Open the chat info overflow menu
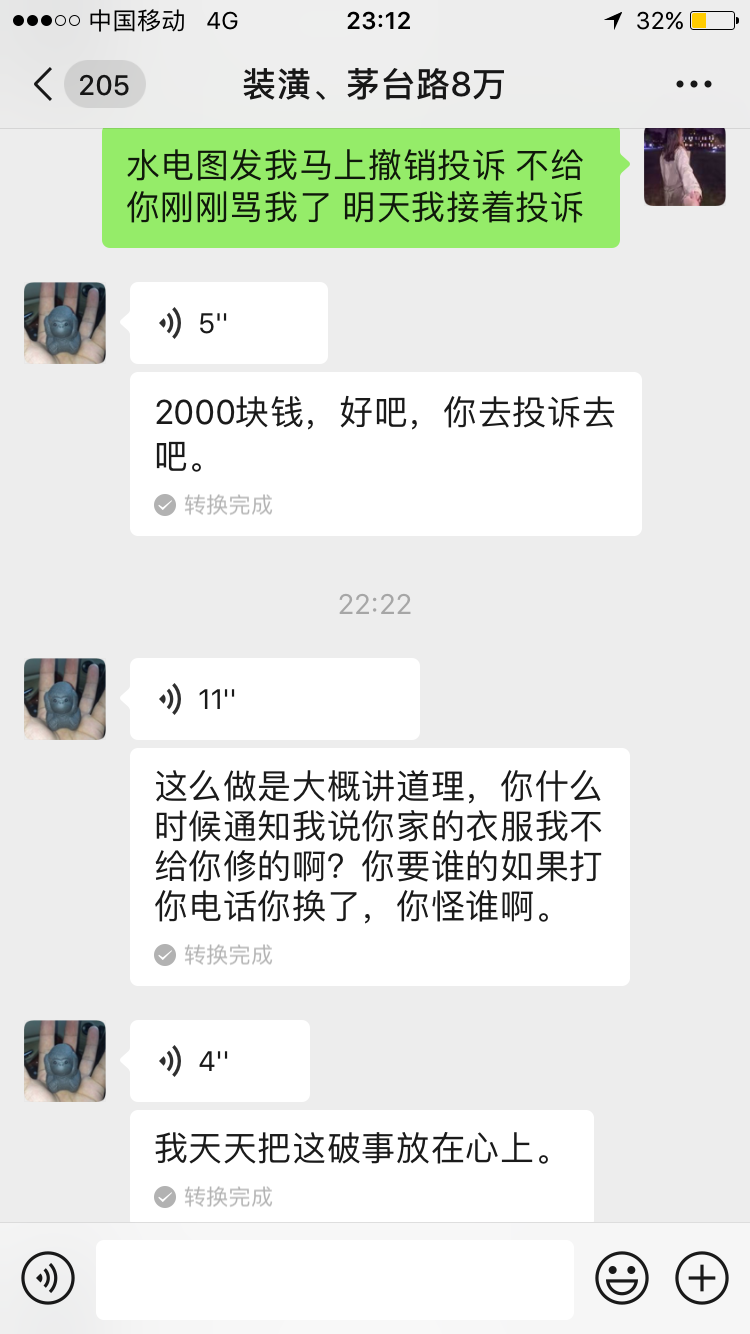Viewport: 750px width, 1334px height. tap(693, 85)
